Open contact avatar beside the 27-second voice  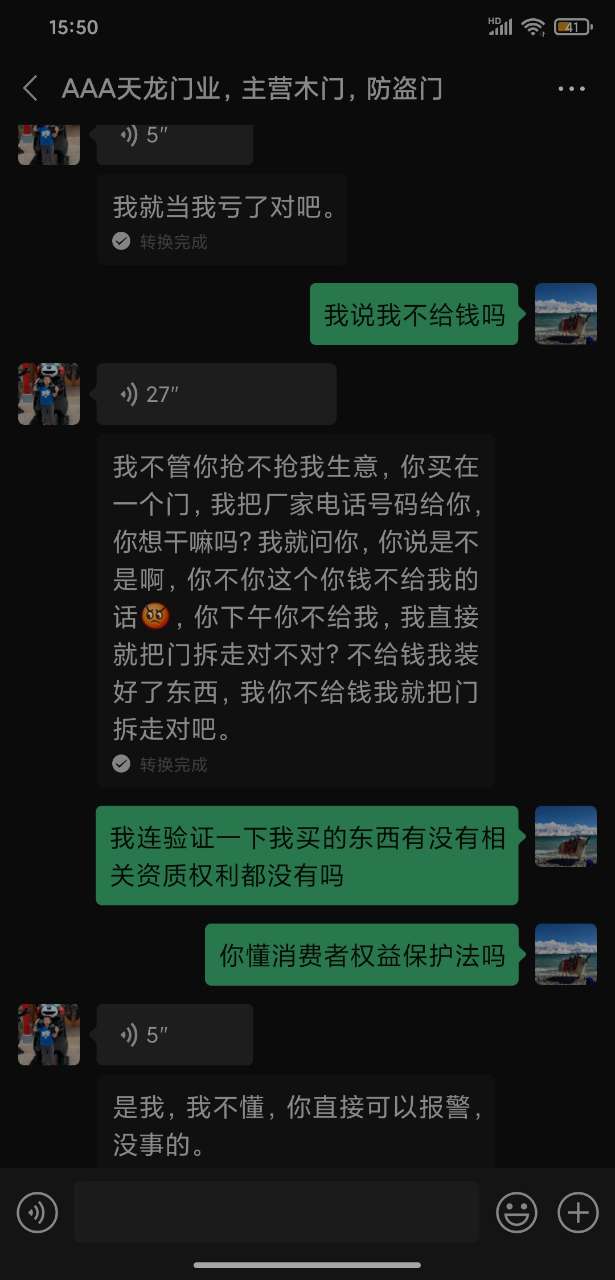tap(49, 394)
